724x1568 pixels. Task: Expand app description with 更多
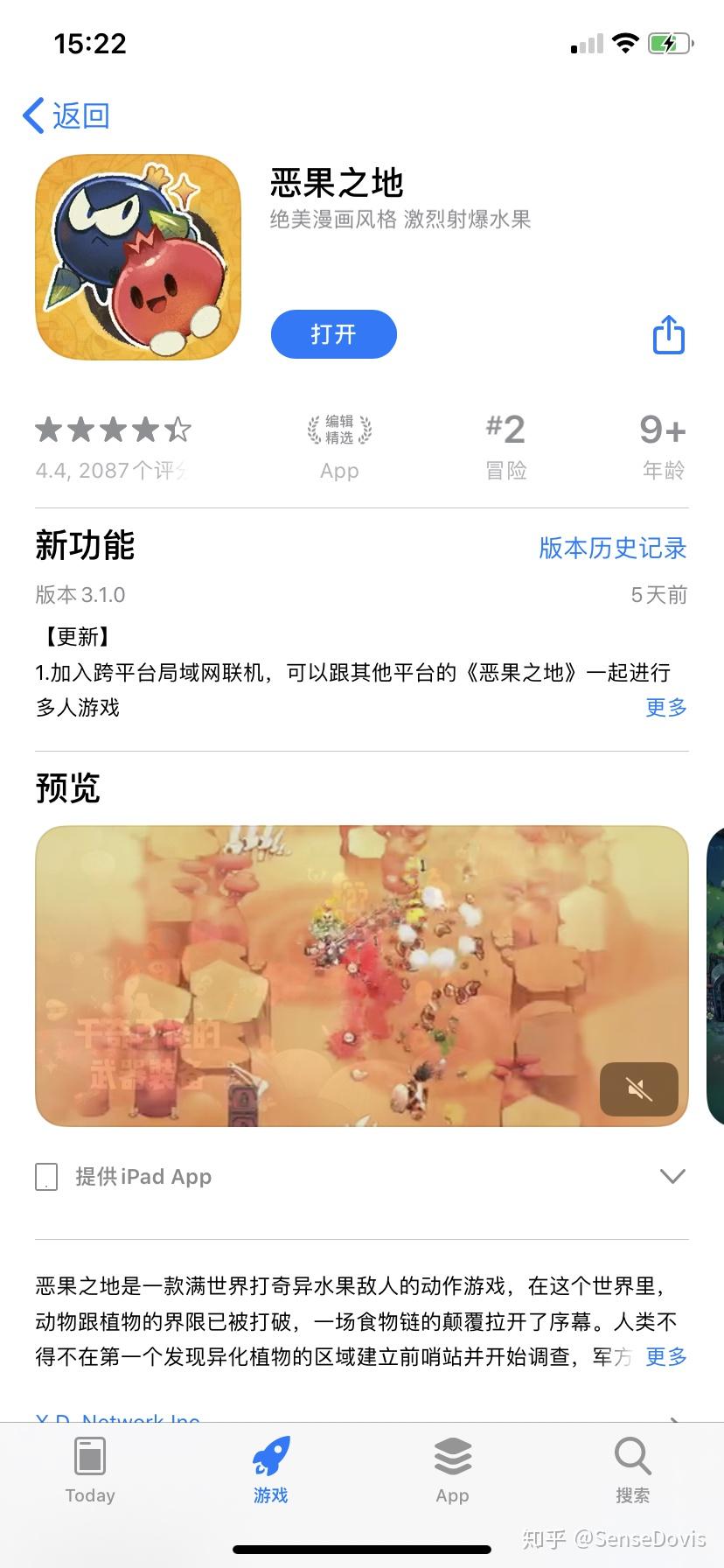tap(666, 1356)
